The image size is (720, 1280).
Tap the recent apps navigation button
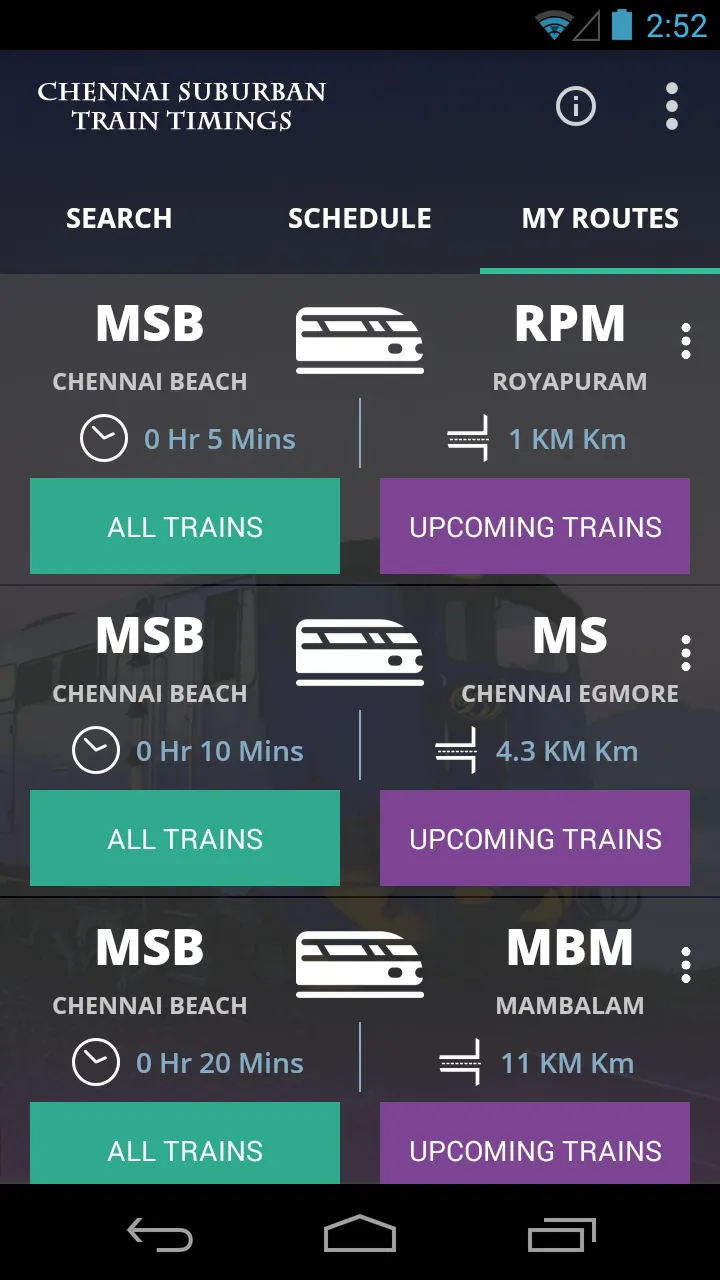click(x=560, y=1236)
